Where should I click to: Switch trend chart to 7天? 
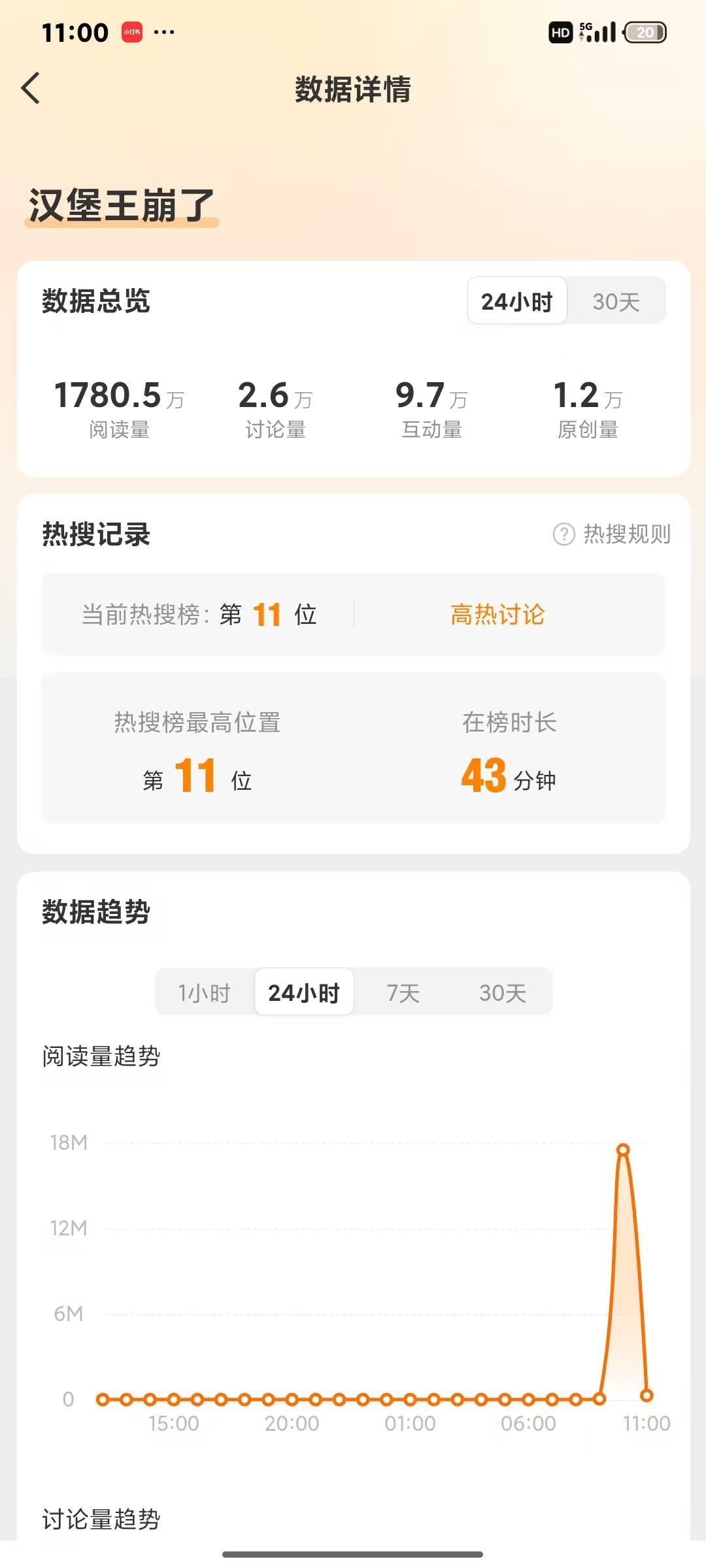click(403, 992)
